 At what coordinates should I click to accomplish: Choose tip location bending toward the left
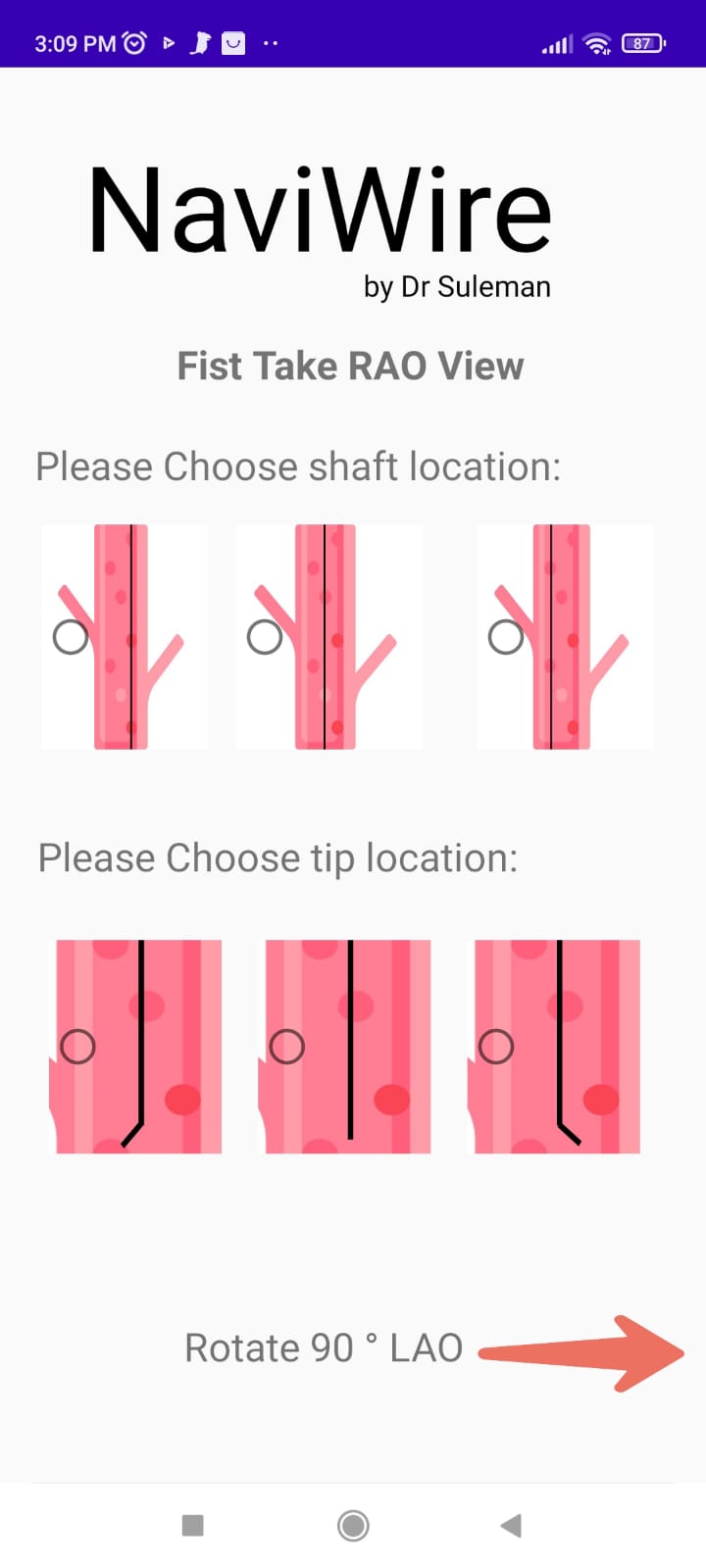pos(78,1047)
